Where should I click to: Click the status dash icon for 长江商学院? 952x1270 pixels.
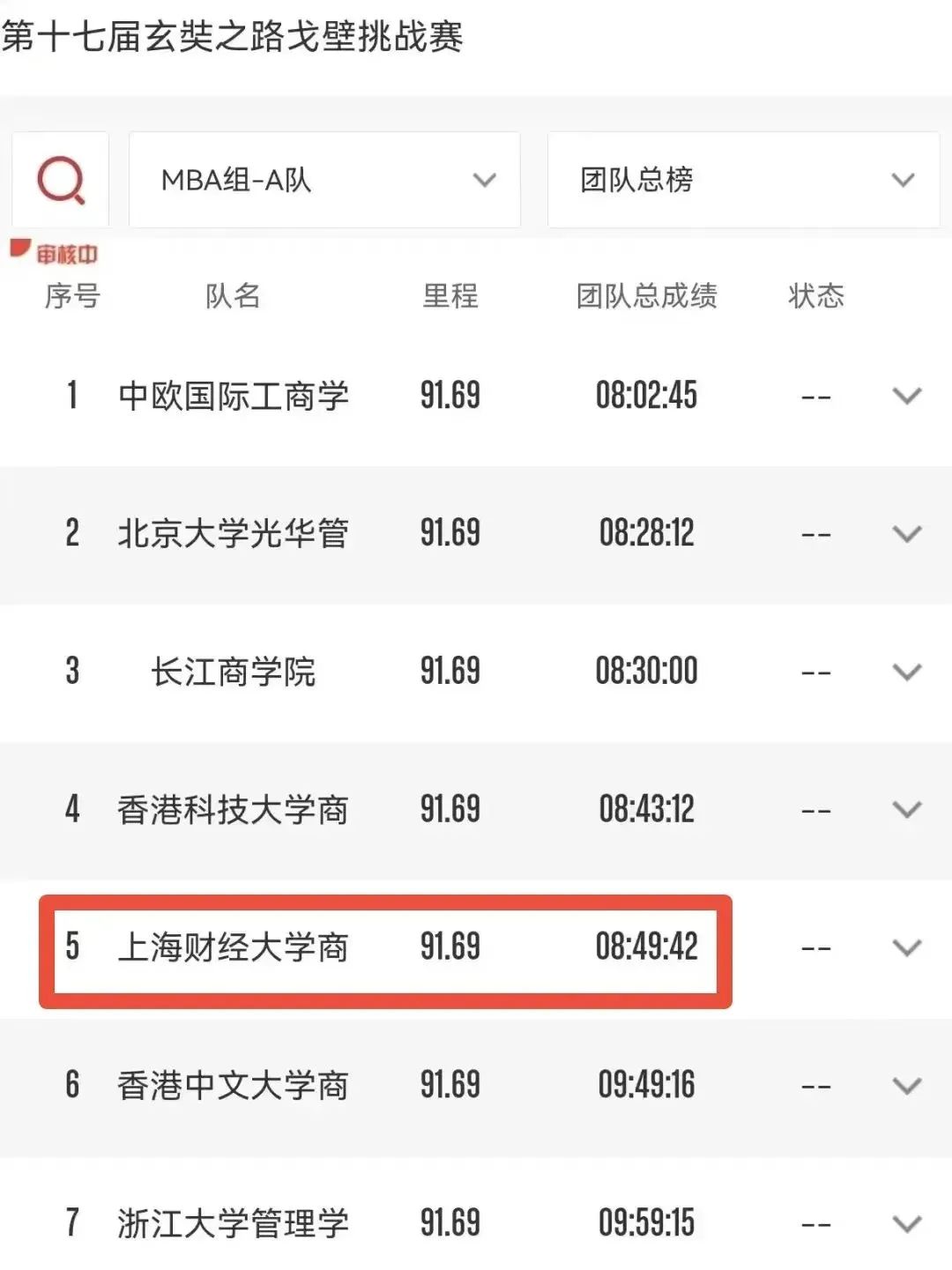[x=815, y=670]
